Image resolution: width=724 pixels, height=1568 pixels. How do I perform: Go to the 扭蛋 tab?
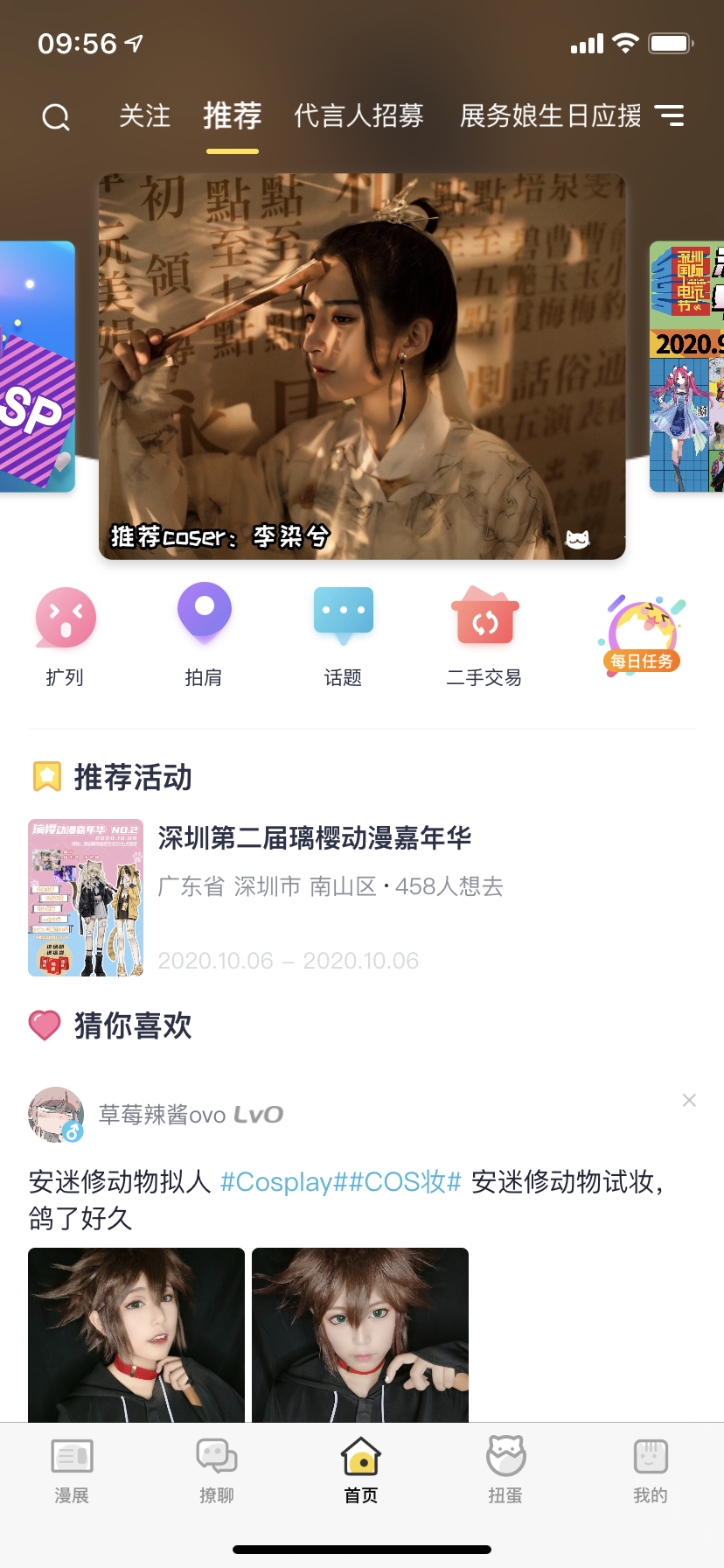(505, 1470)
